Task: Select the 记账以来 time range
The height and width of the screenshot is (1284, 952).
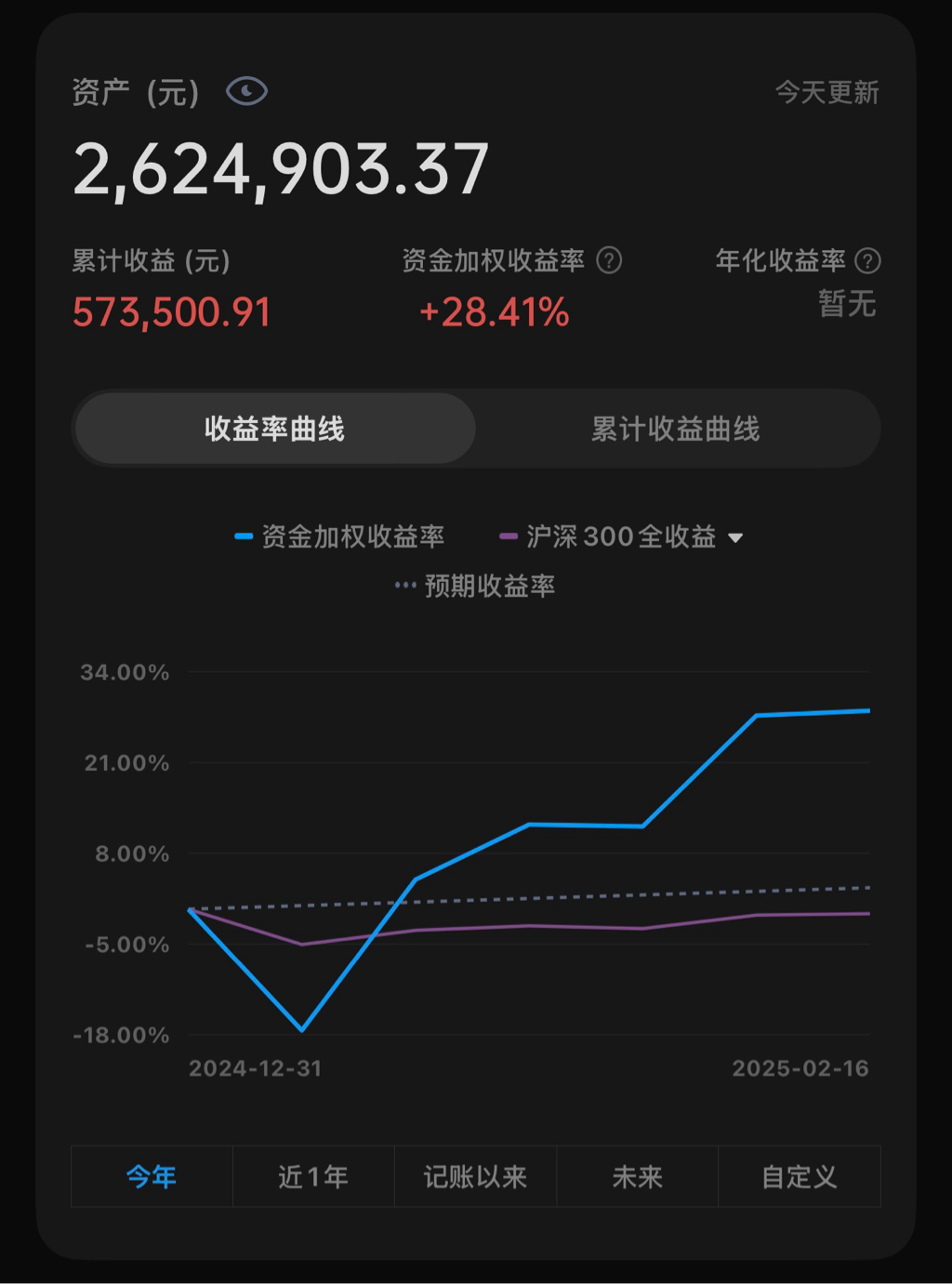Action: [475, 1177]
